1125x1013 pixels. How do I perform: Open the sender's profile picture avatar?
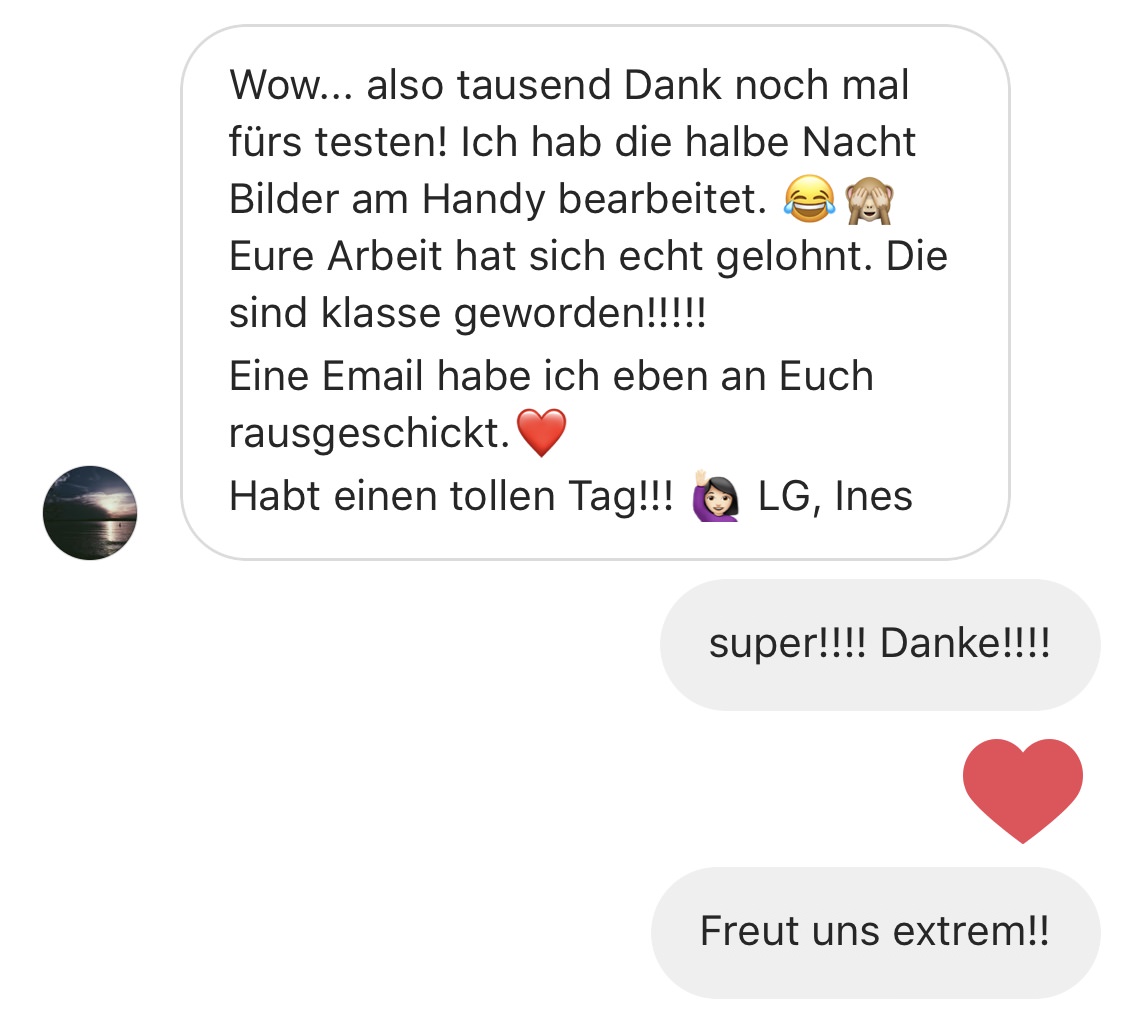point(90,512)
